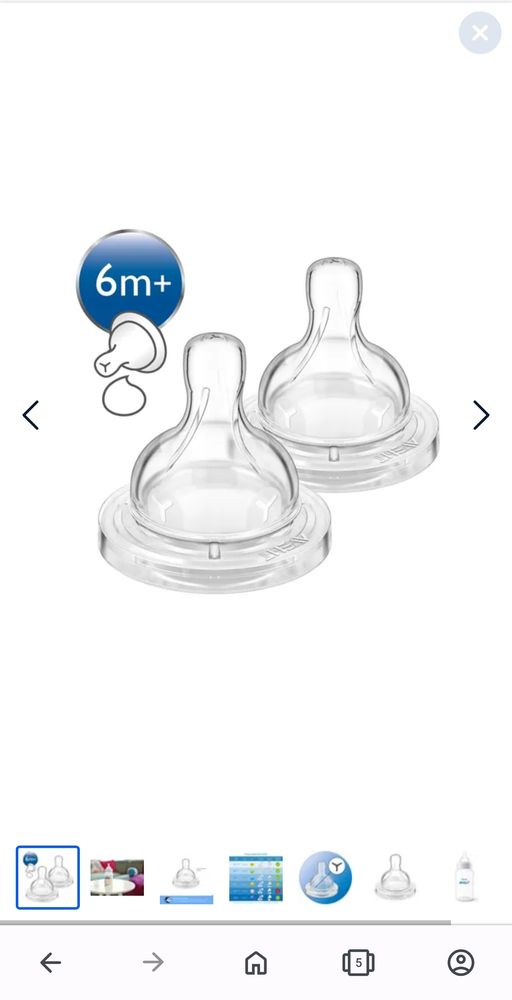
Task: Open the browser profile menu
Action: pyautogui.click(x=460, y=962)
